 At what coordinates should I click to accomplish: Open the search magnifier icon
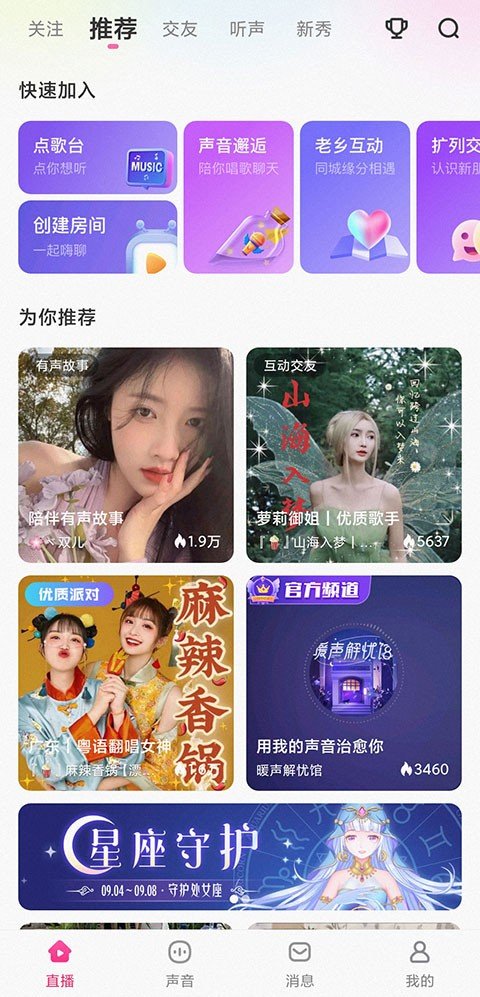pyautogui.click(x=448, y=29)
